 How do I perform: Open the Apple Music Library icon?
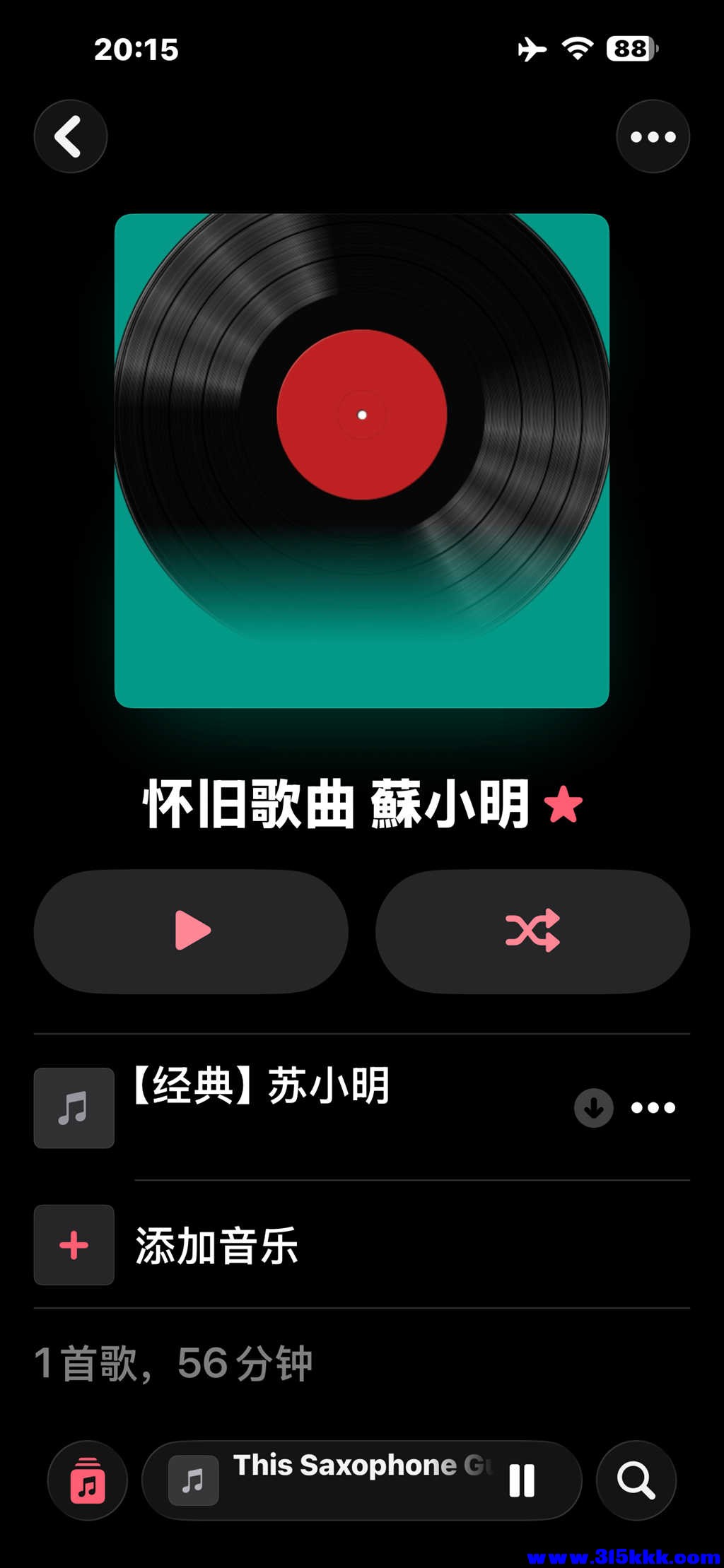click(88, 1481)
